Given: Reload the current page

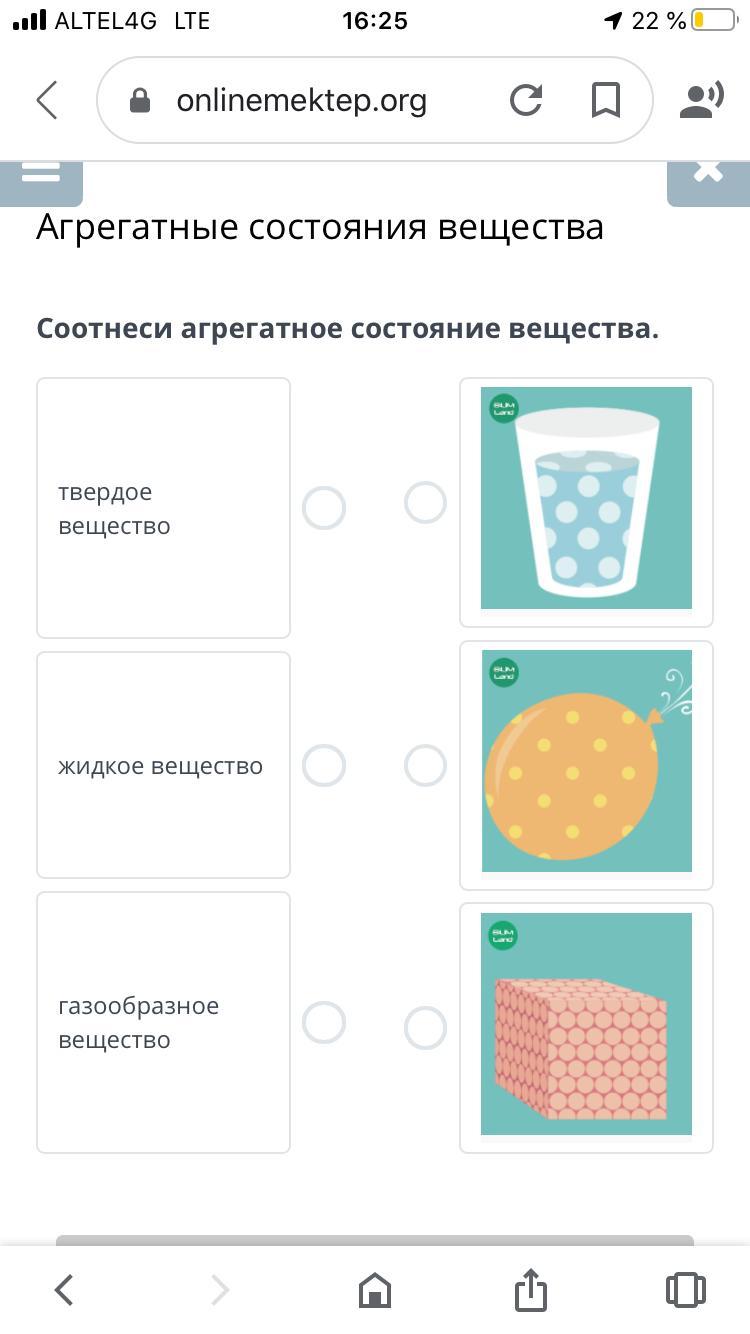Looking at the screenshot, I should tap(526, 100).
